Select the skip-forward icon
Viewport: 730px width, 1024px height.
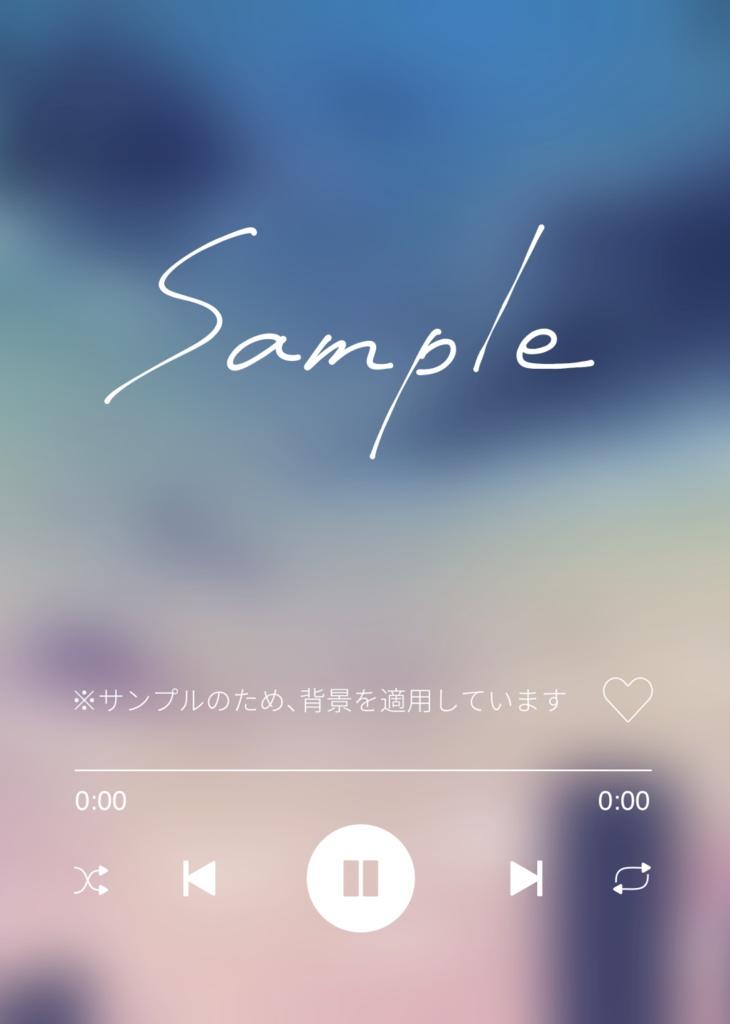pos(528,877)
